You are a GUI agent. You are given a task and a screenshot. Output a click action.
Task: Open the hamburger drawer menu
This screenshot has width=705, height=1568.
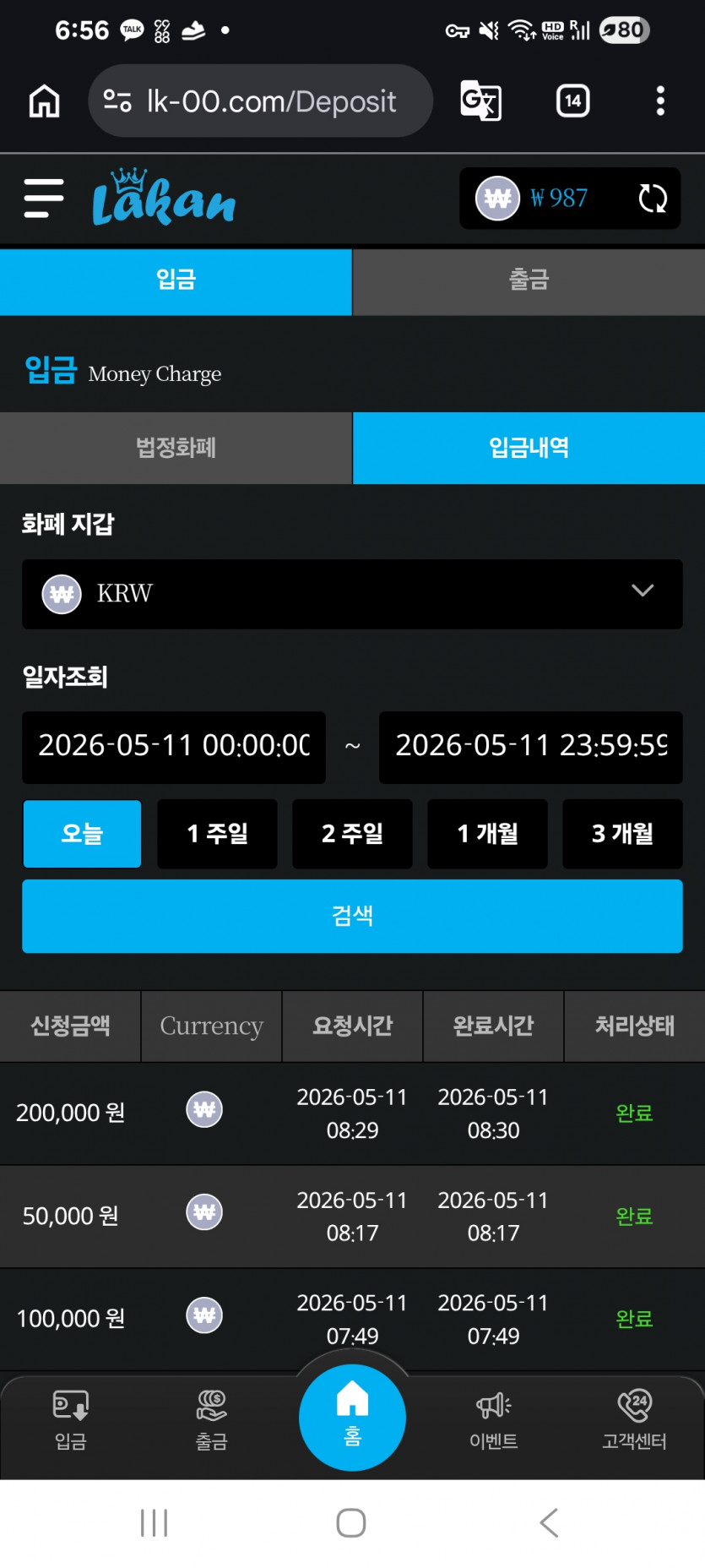click(x=44, y=199)
